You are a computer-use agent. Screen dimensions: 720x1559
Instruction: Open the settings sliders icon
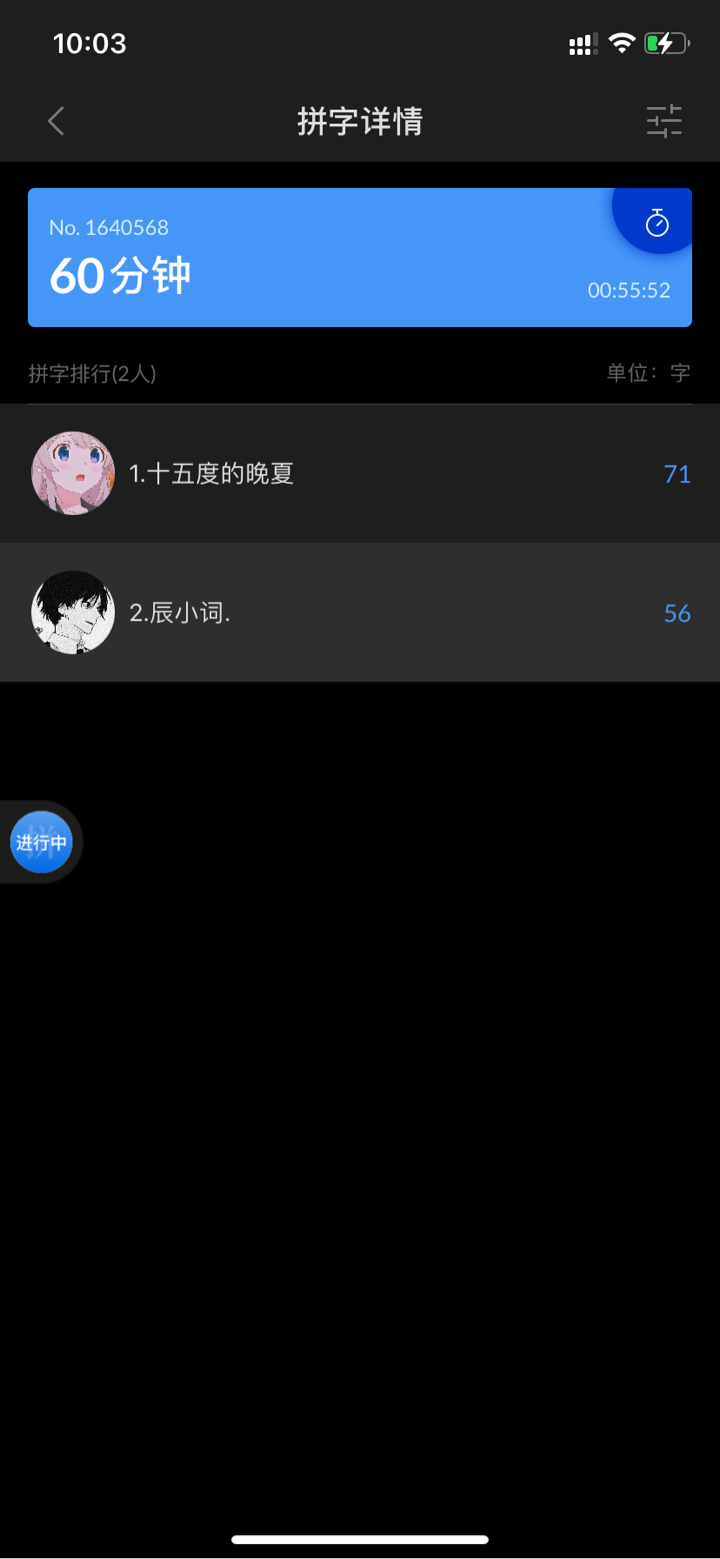click(664, 122)
